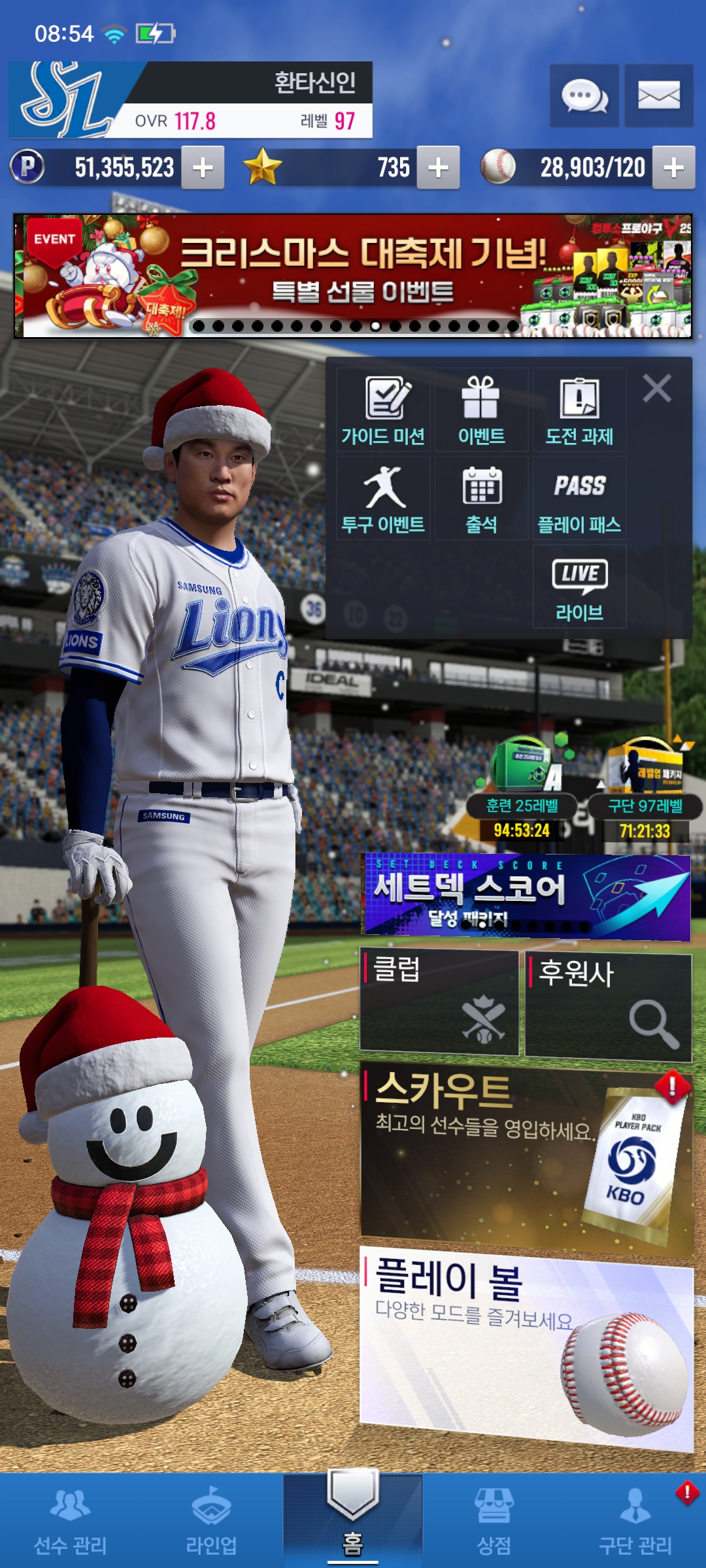This screenshot has height=1568, width=706.
Task: Open the Christmas festival event banner
Action: (353, 276)
